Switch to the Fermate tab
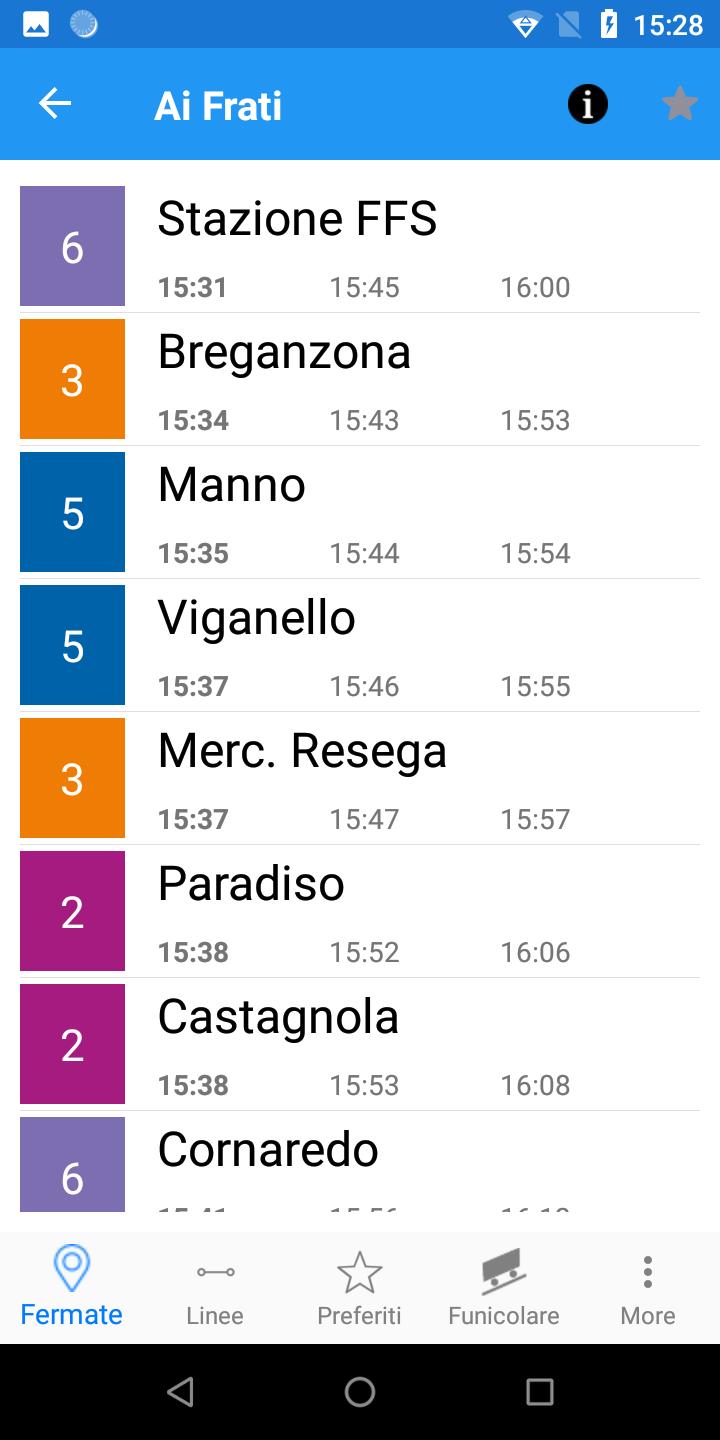The image size is (720, 1440). [72, 1287]
